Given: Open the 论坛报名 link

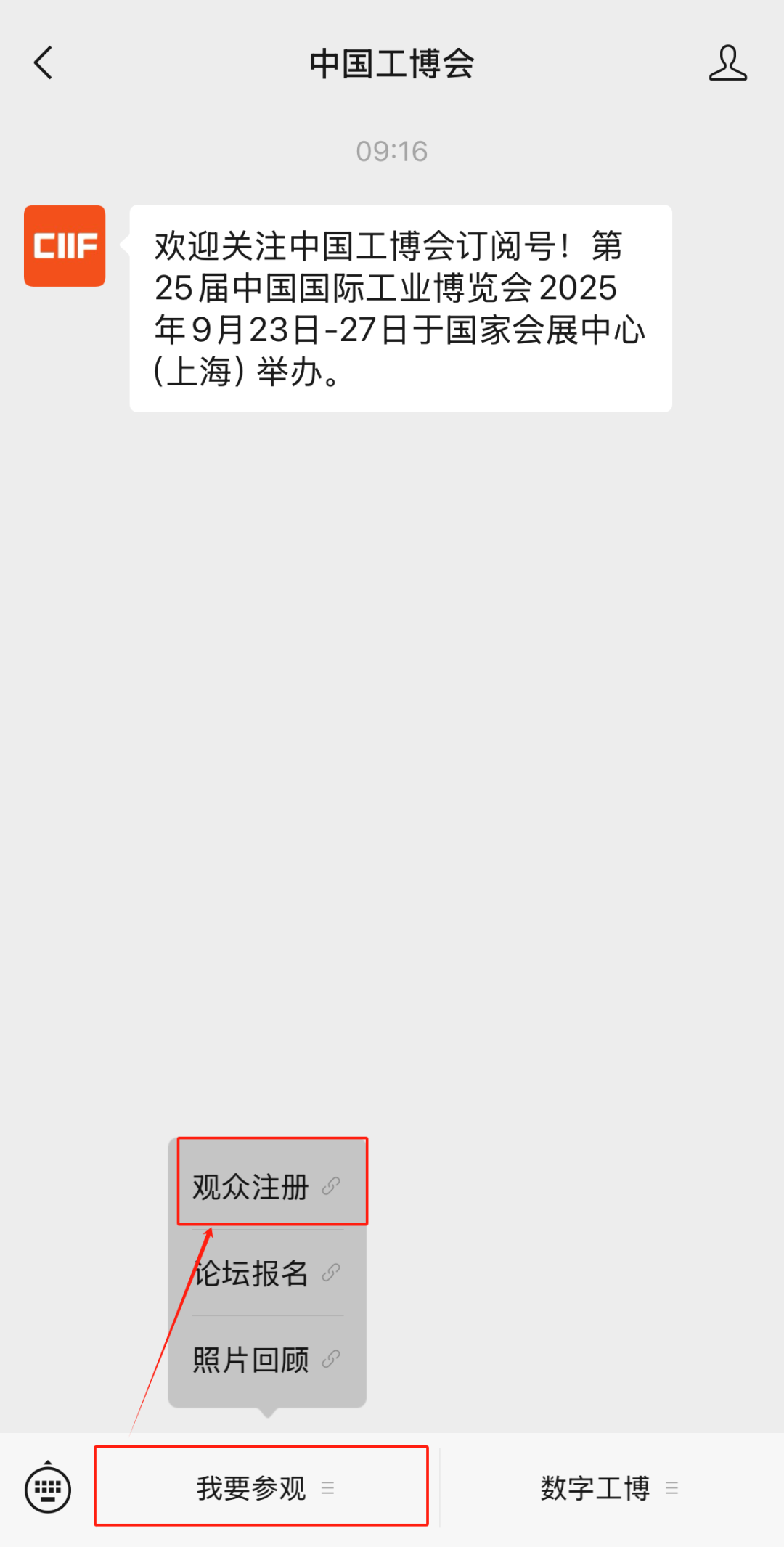Looking at the screenshot, I should 267,1273.
